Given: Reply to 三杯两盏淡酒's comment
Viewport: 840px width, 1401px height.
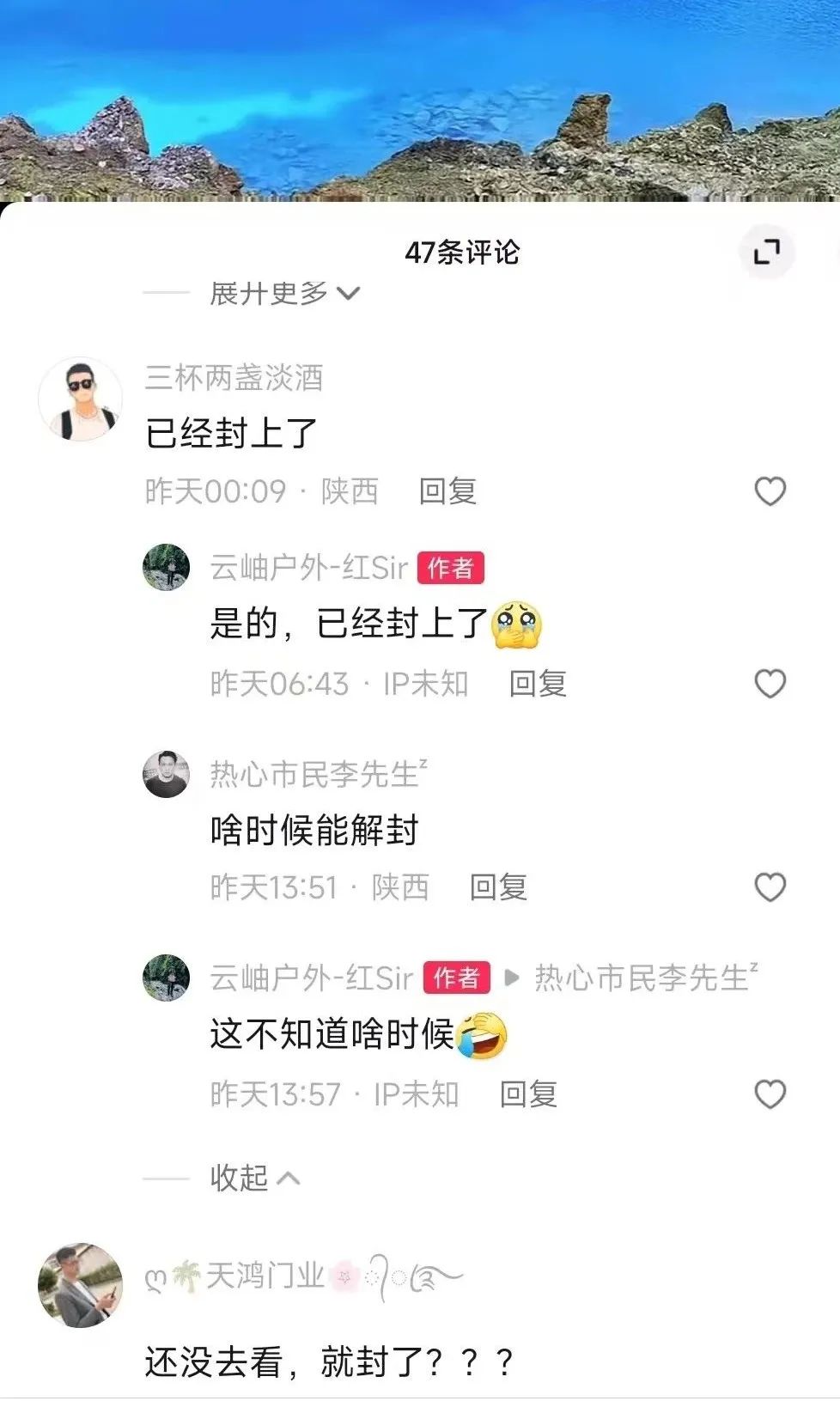Looking at the screenshot, I should pyautogui.click(x=447, y=491).
